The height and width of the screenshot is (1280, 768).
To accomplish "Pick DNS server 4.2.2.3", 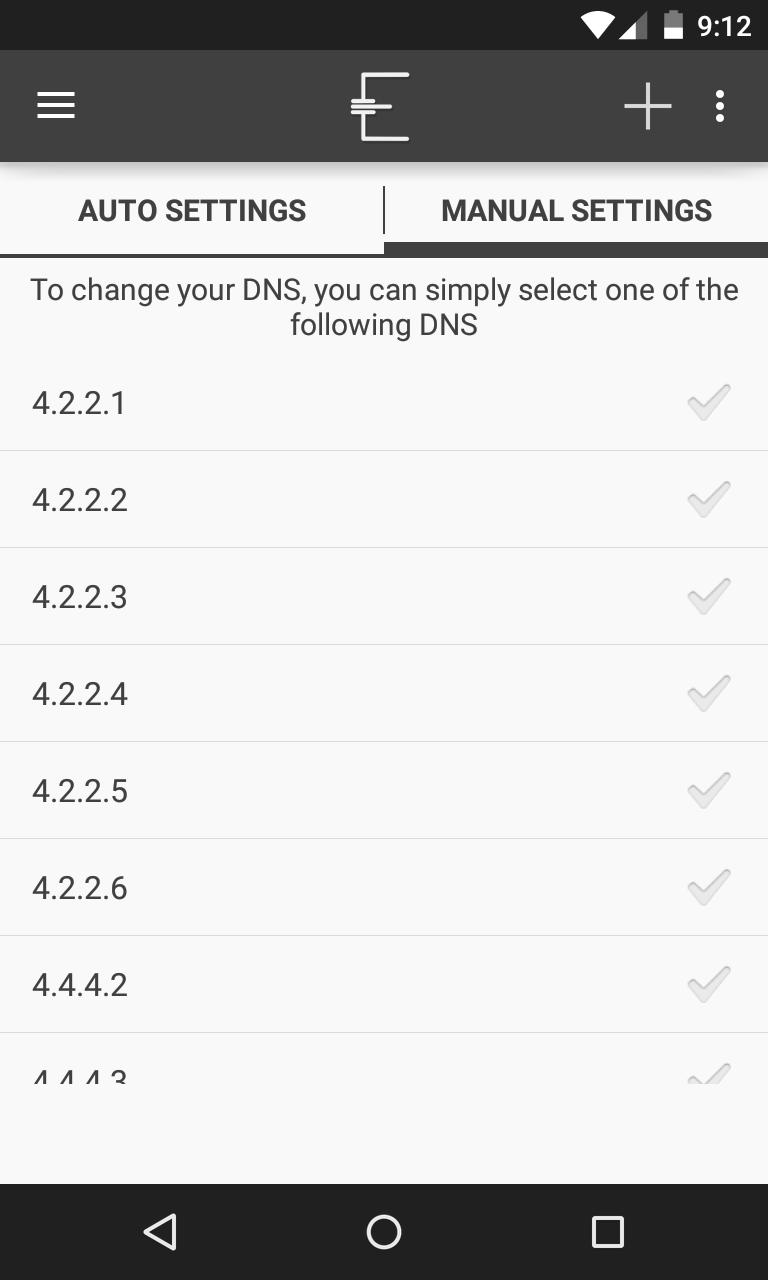I will (x=384, y=597).
